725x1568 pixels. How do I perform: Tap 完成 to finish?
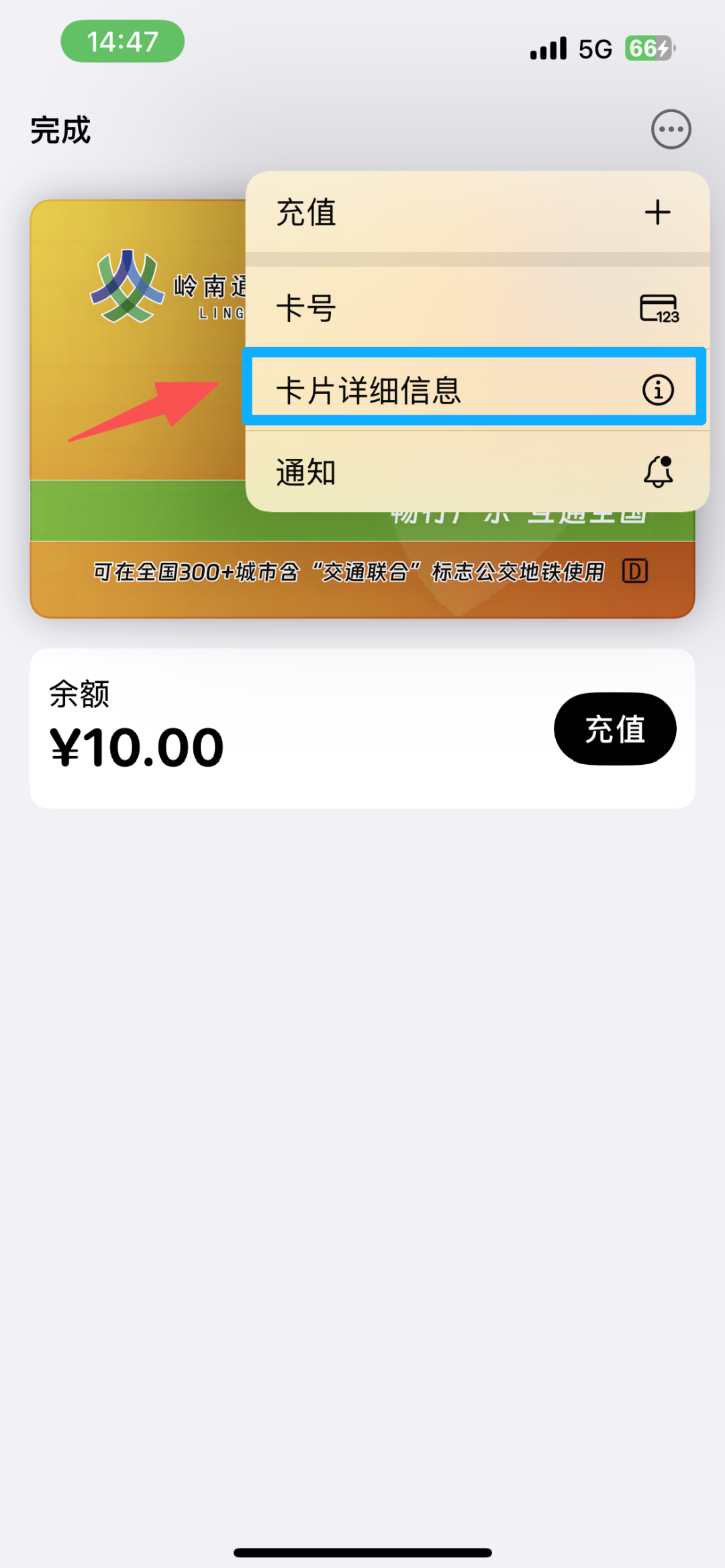(60, 129)
